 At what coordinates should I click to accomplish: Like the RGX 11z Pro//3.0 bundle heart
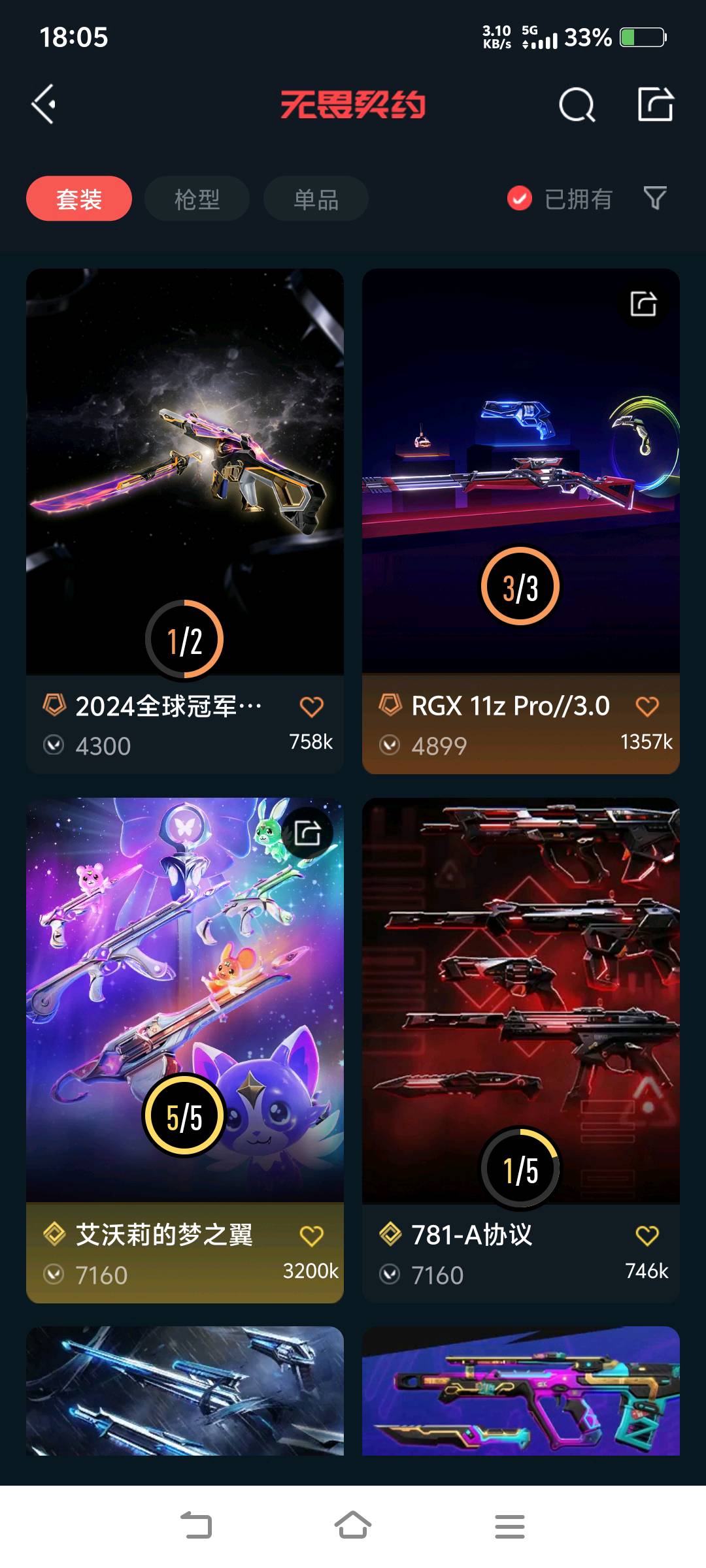(x=647, y=706)
